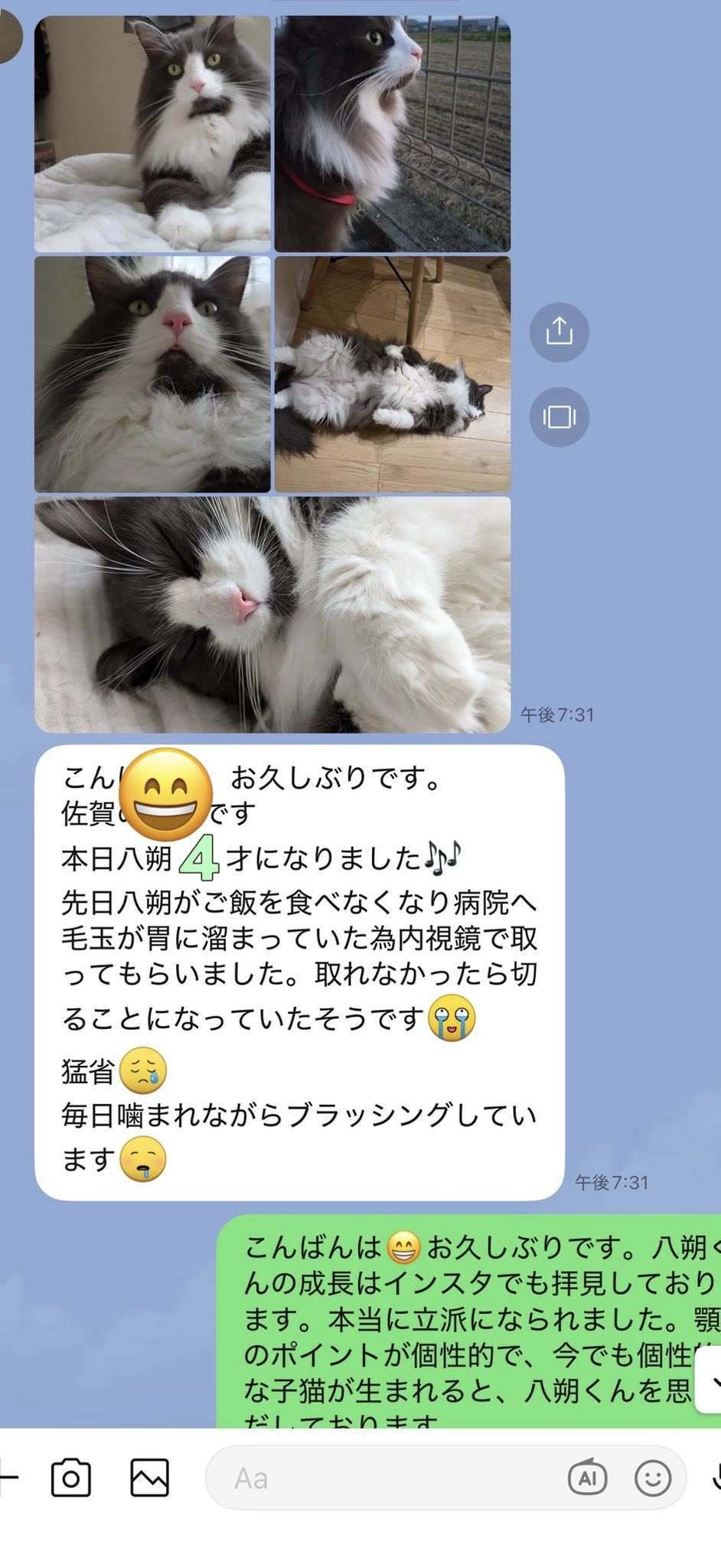Tap the Aa message input field
Screen dimensions: 721x1568
click(383, 1478)
